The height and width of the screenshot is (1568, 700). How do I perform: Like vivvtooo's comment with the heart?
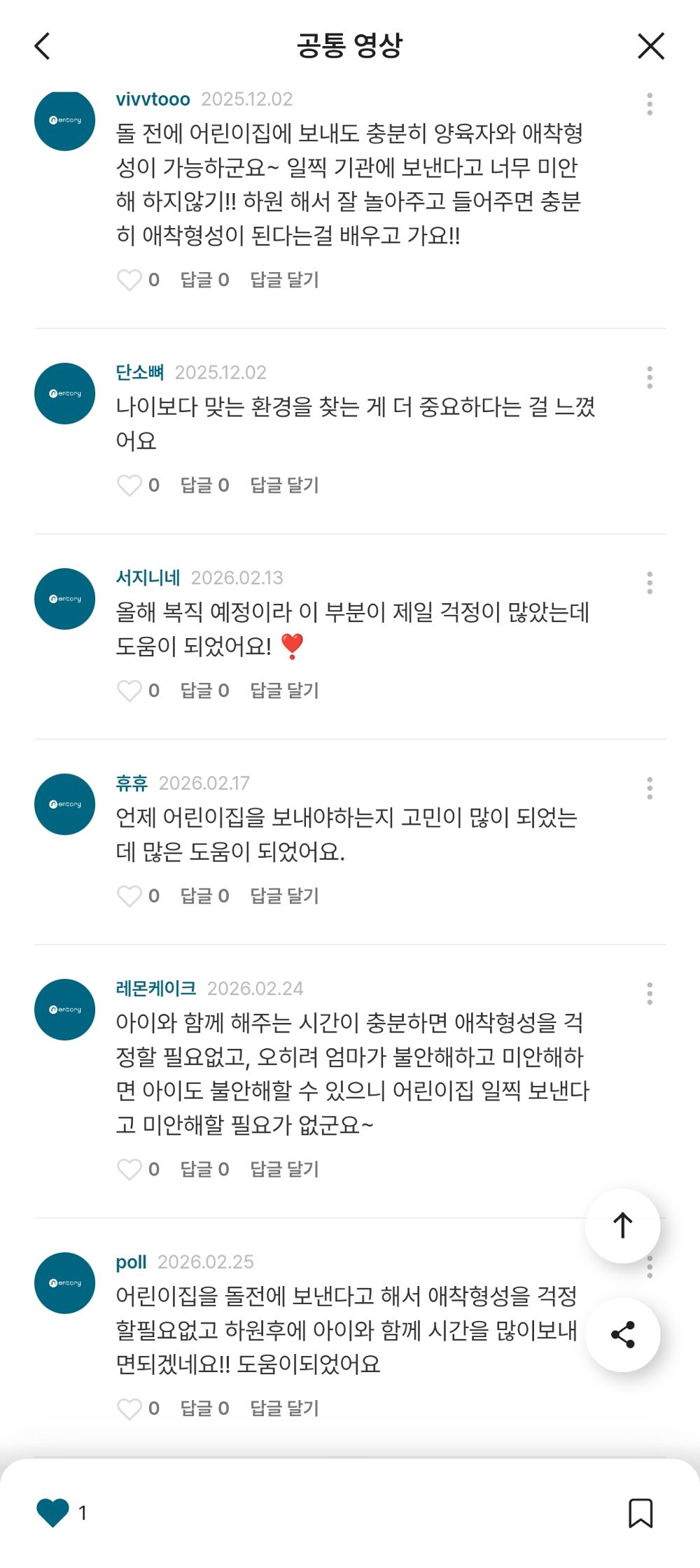[x=130, y=281]
